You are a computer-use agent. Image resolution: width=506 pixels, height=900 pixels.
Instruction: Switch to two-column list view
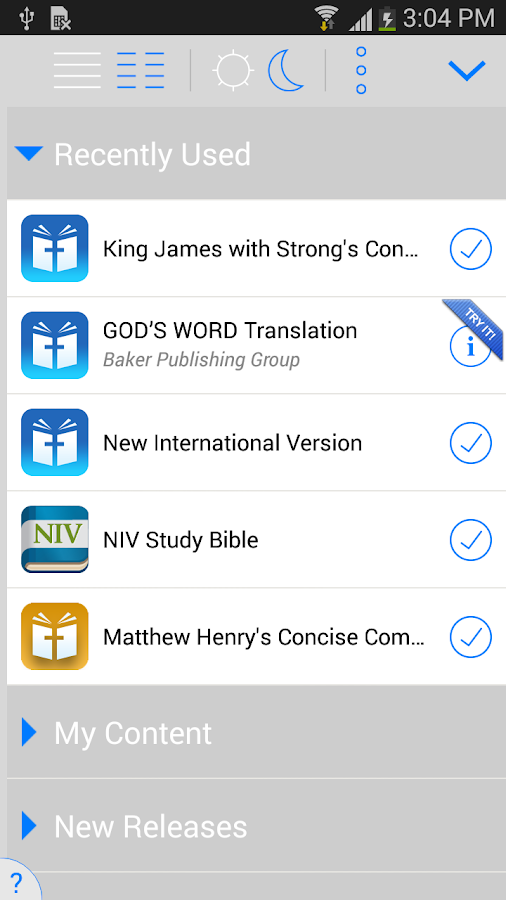(141, 71)
